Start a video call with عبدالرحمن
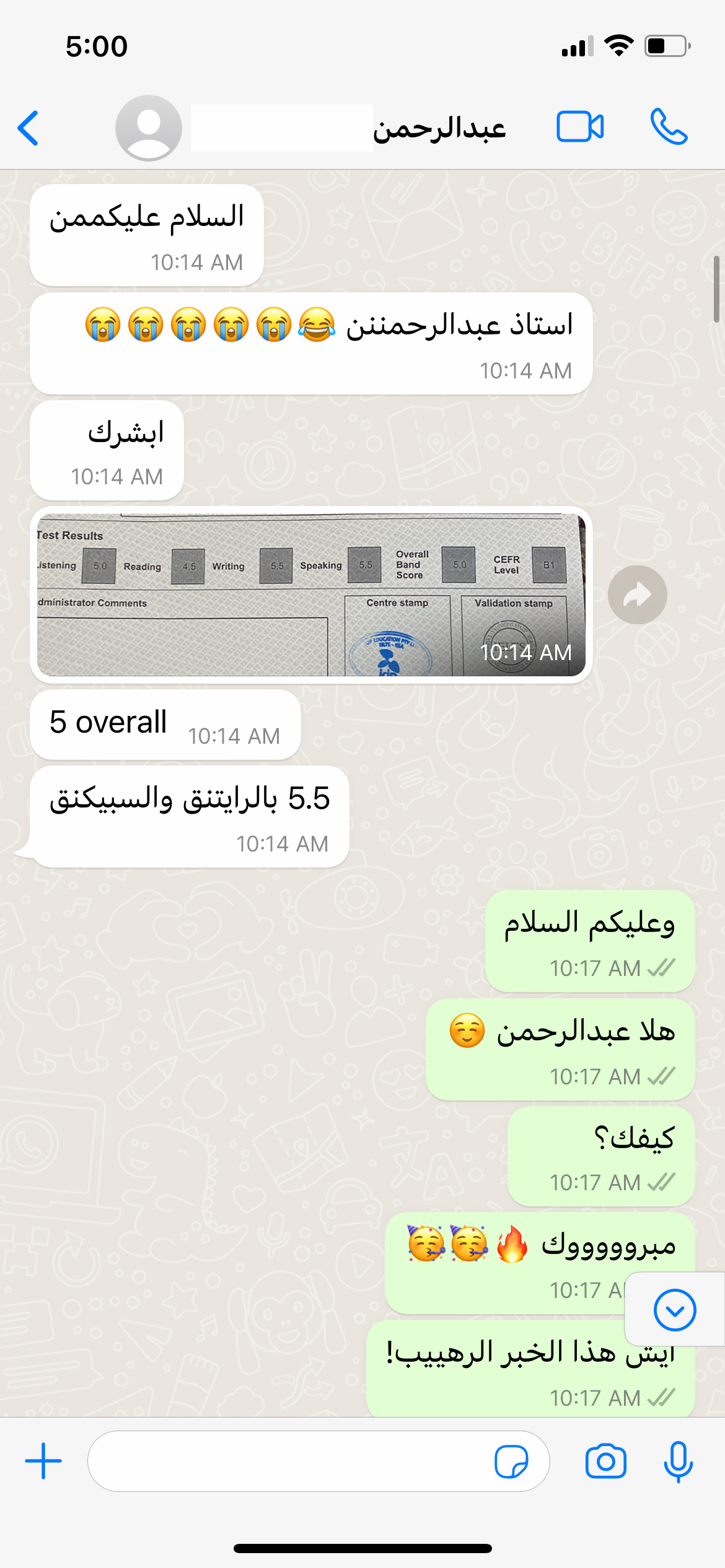 [x=580, y=128]
